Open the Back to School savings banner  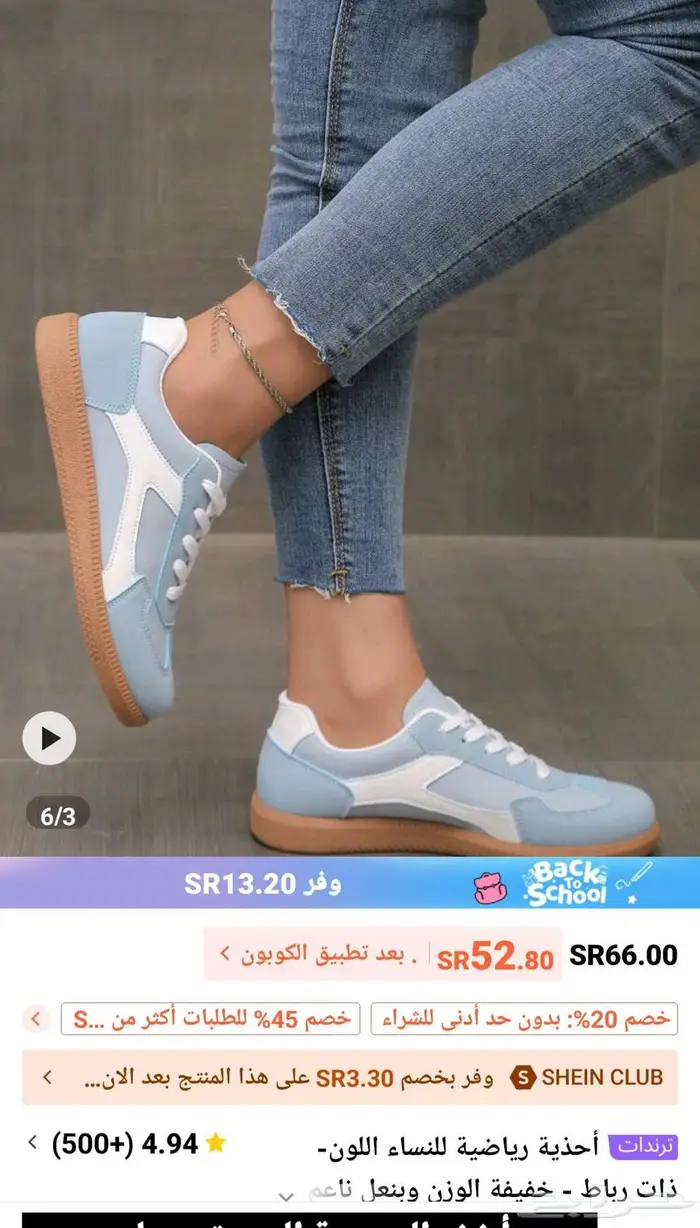click(350, 882)
